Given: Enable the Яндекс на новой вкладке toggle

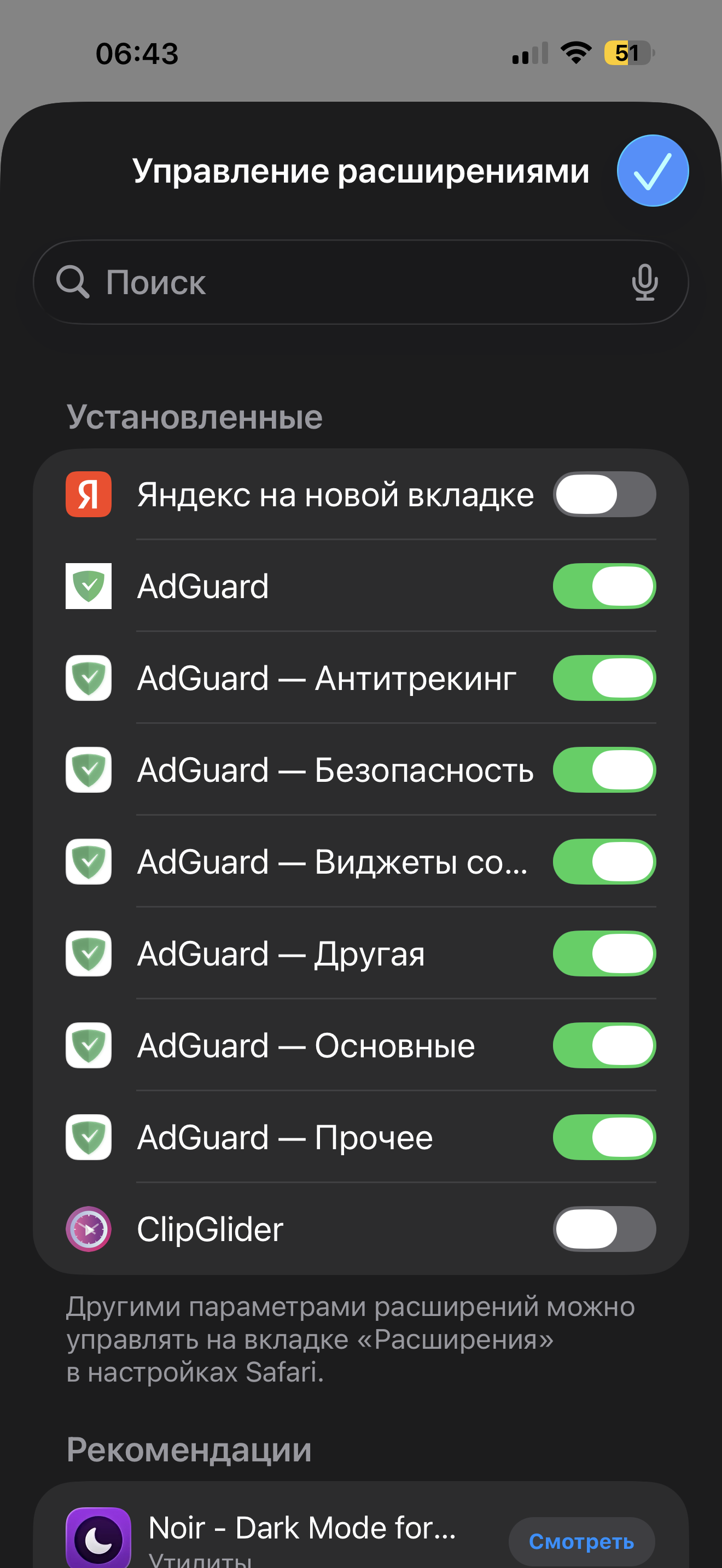Looking at the screenshot, I should point(605,494).
